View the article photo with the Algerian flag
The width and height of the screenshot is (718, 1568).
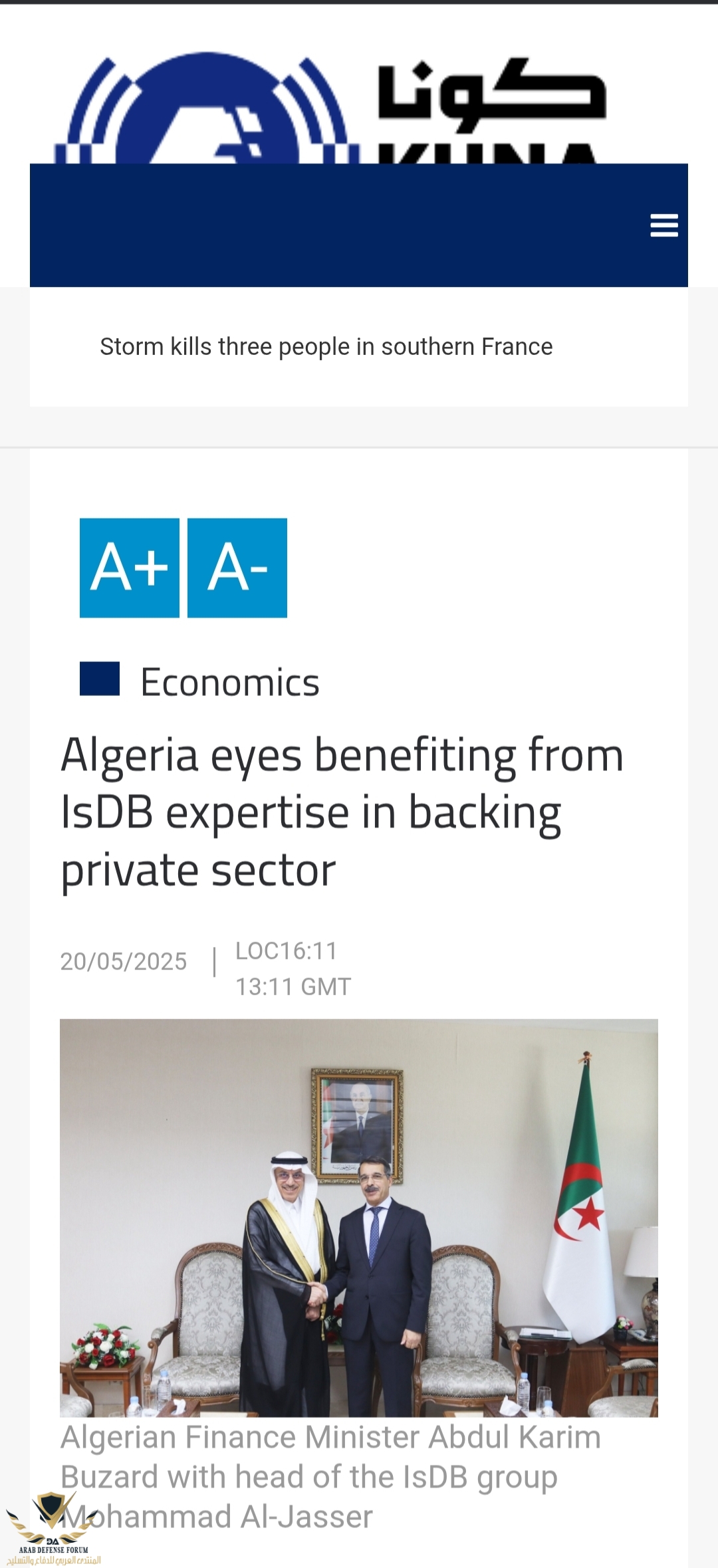coord(359,1218)
